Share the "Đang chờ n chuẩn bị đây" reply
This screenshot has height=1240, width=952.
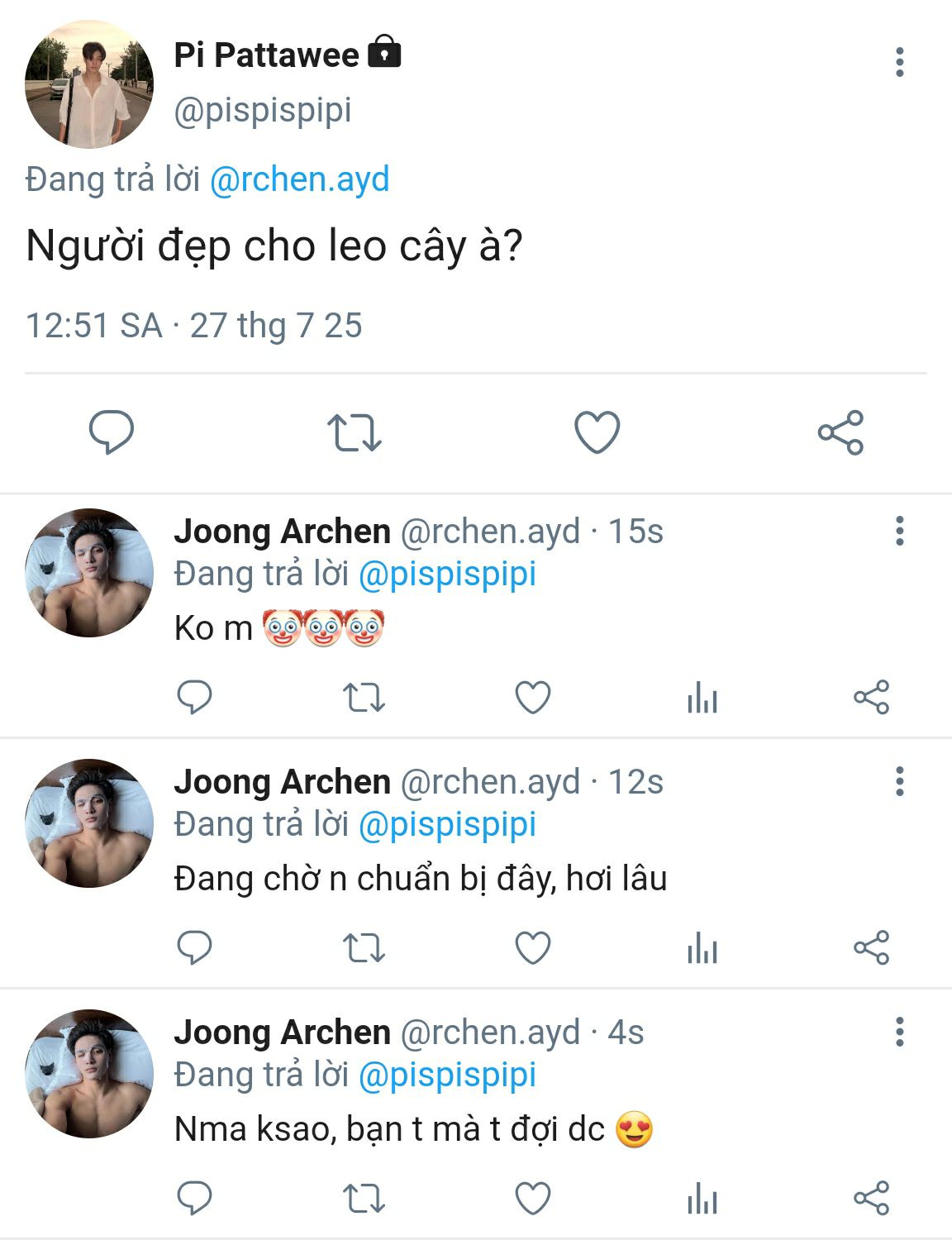coord(871,947)
